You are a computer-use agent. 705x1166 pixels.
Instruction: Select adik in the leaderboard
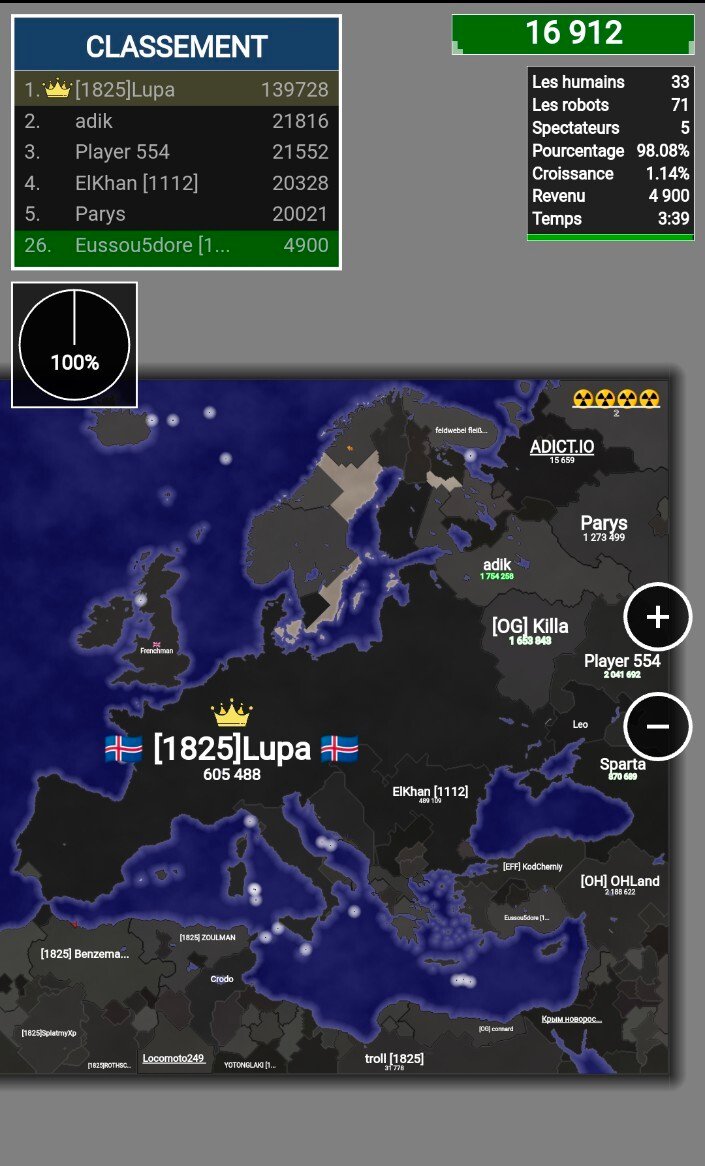tap(177, 121)
